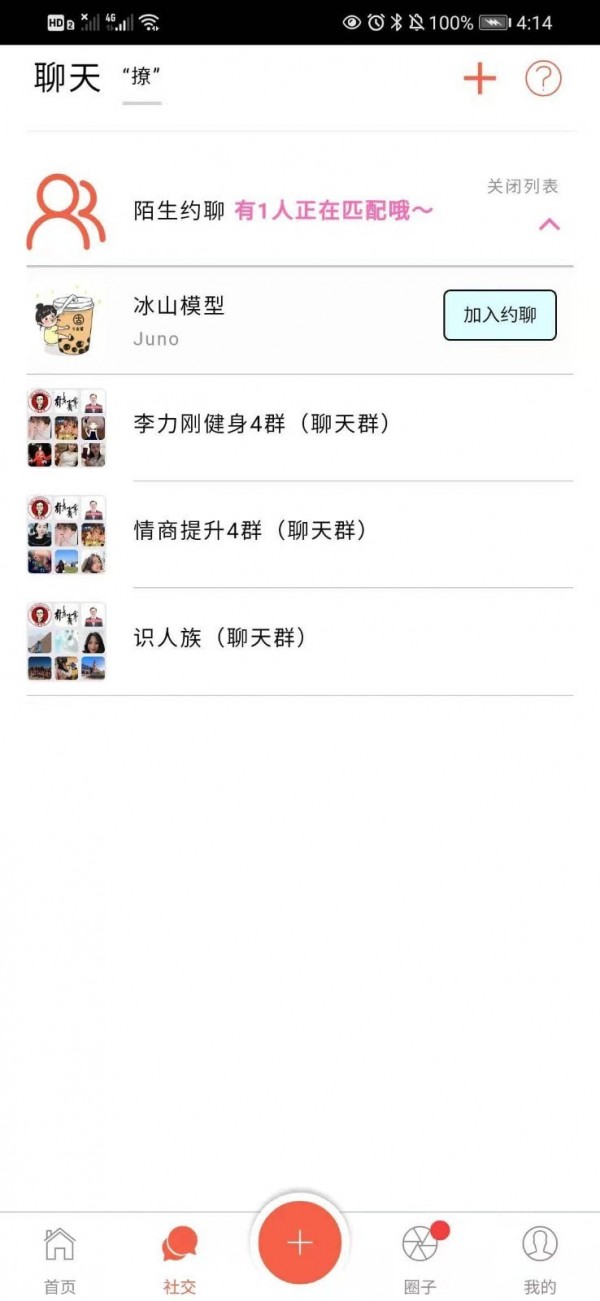This screenshot has width=600, height=1301.
Task: Select the 社交 tab
Action: 180,1258
